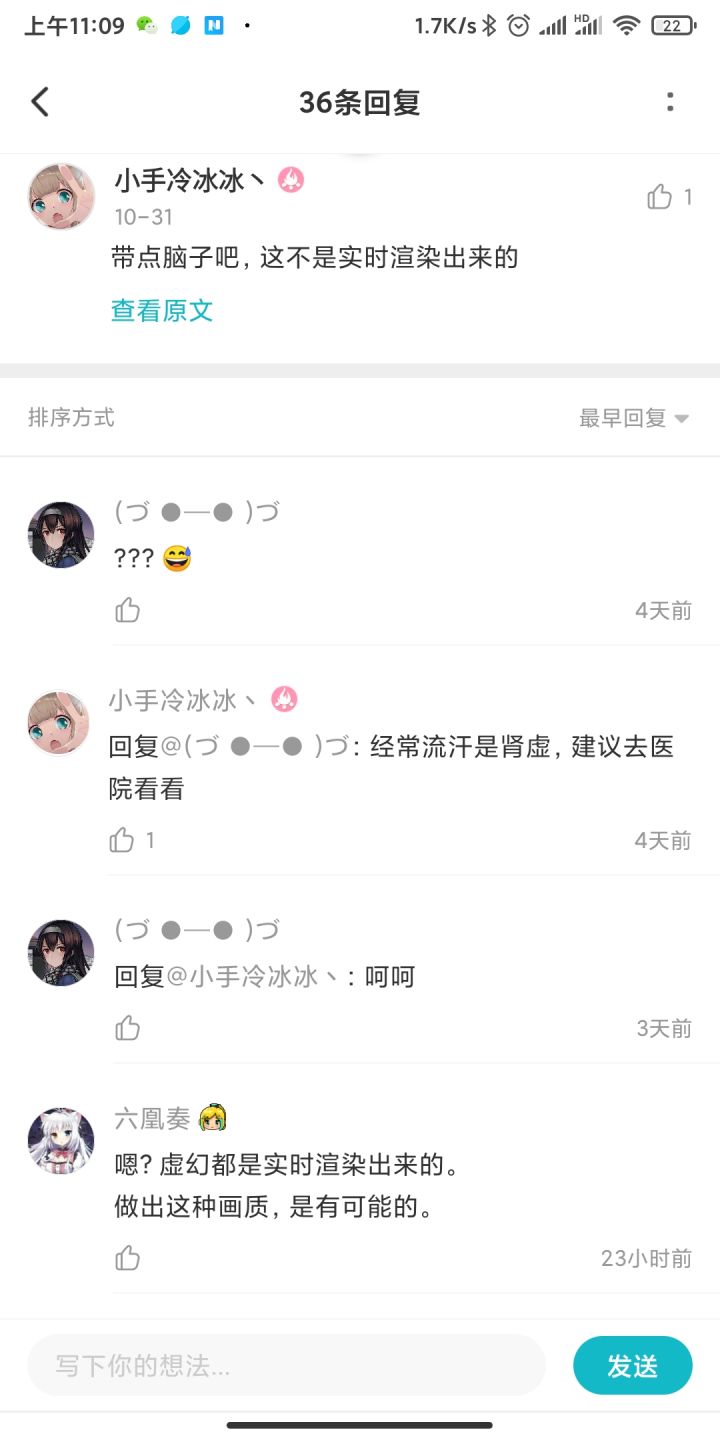This screenshot has height=1440, width=720.
Task: Like the main comment from 10-31
Action: (x=660, y=197)
